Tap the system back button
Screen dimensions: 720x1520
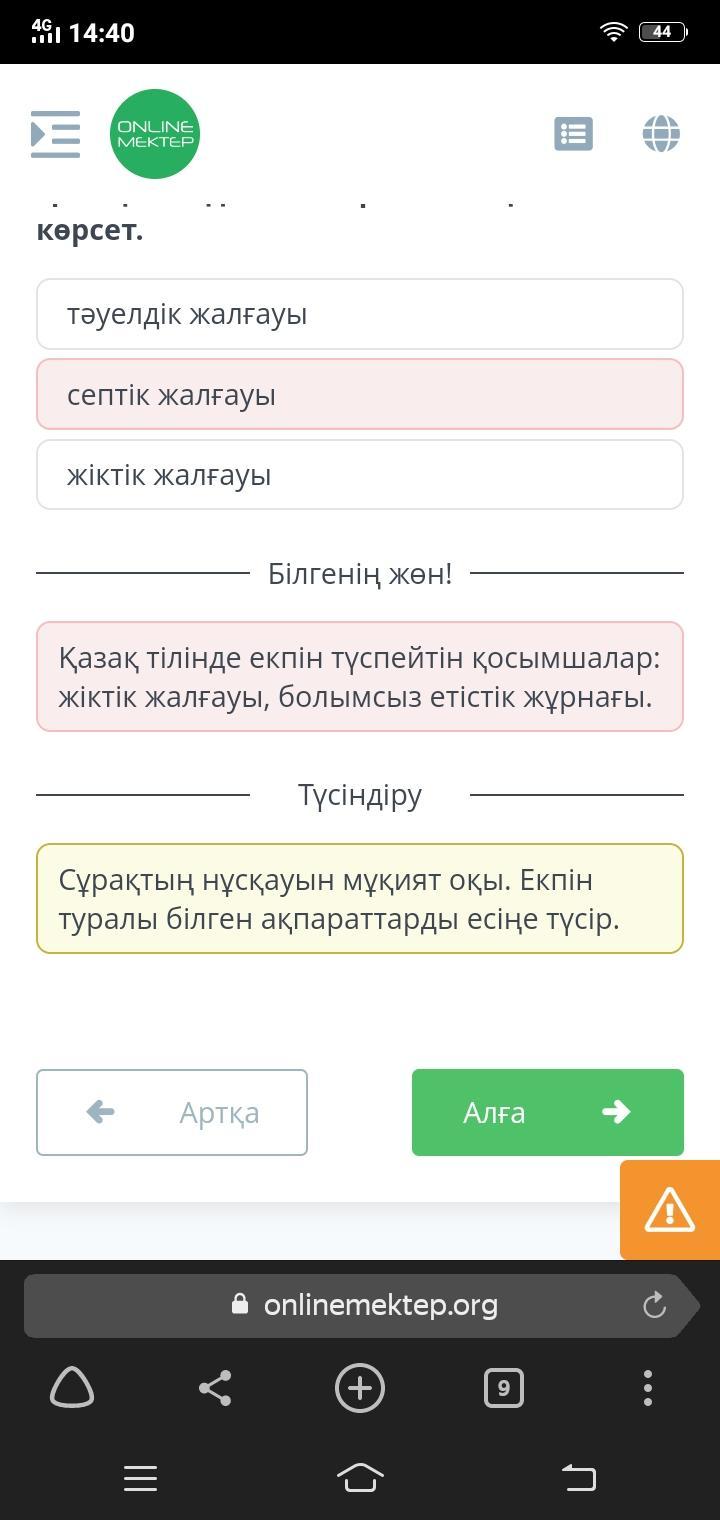[x=578, y=1477]
